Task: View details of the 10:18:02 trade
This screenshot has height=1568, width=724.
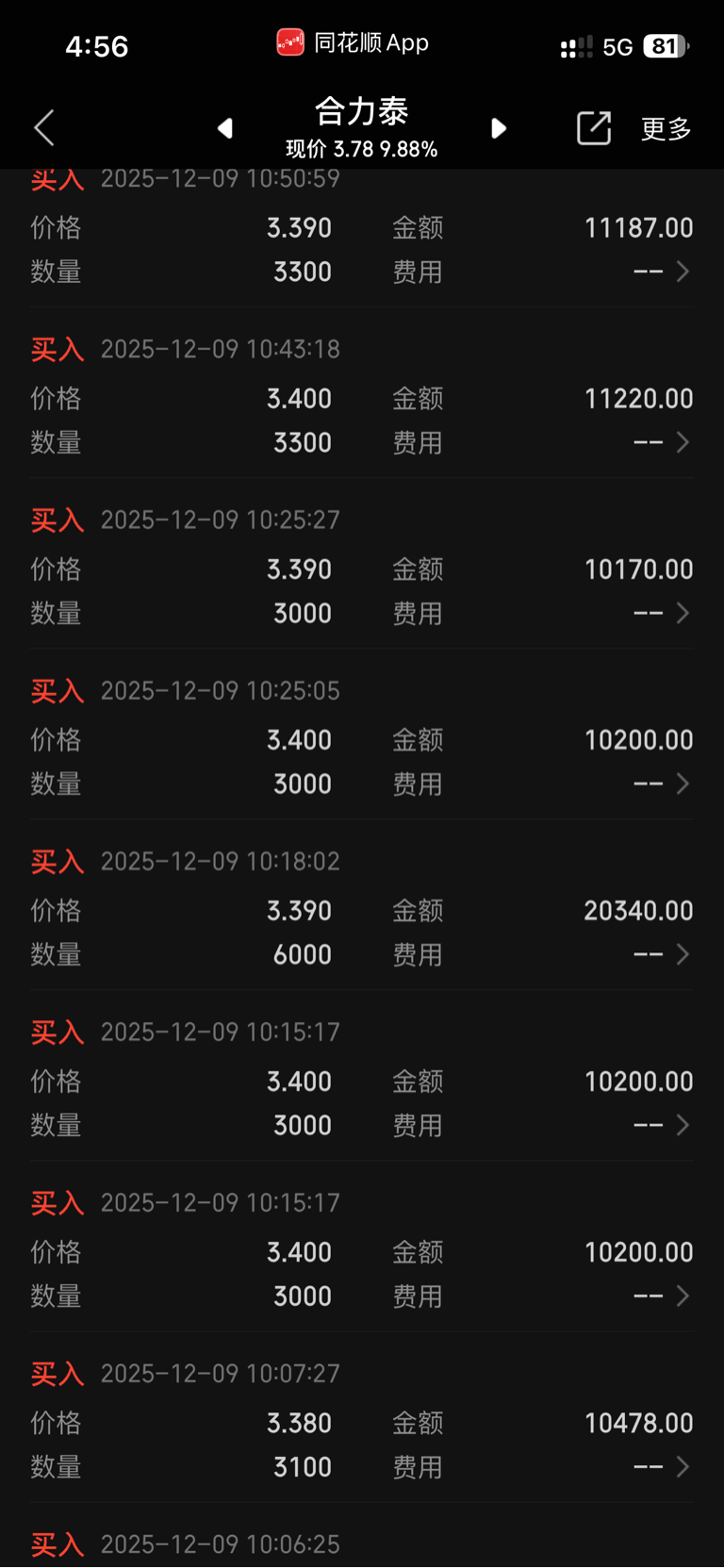Action: [x=362, y=909]
